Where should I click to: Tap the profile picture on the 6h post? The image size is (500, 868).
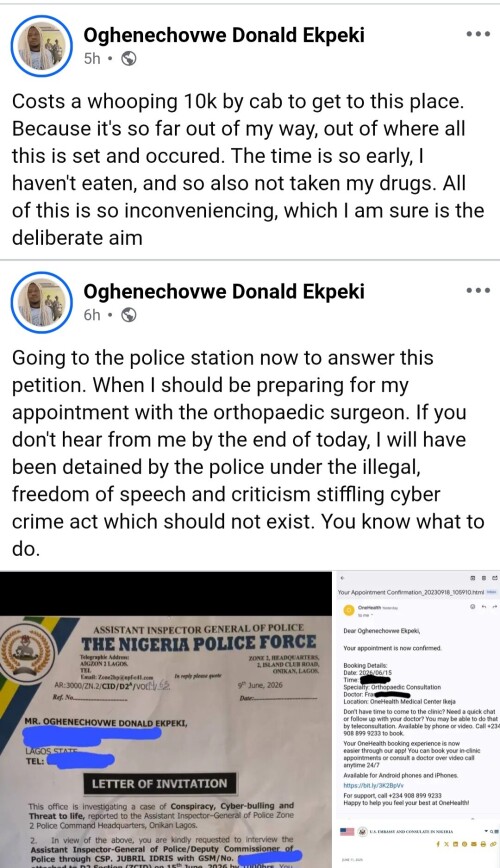[42, 302]
